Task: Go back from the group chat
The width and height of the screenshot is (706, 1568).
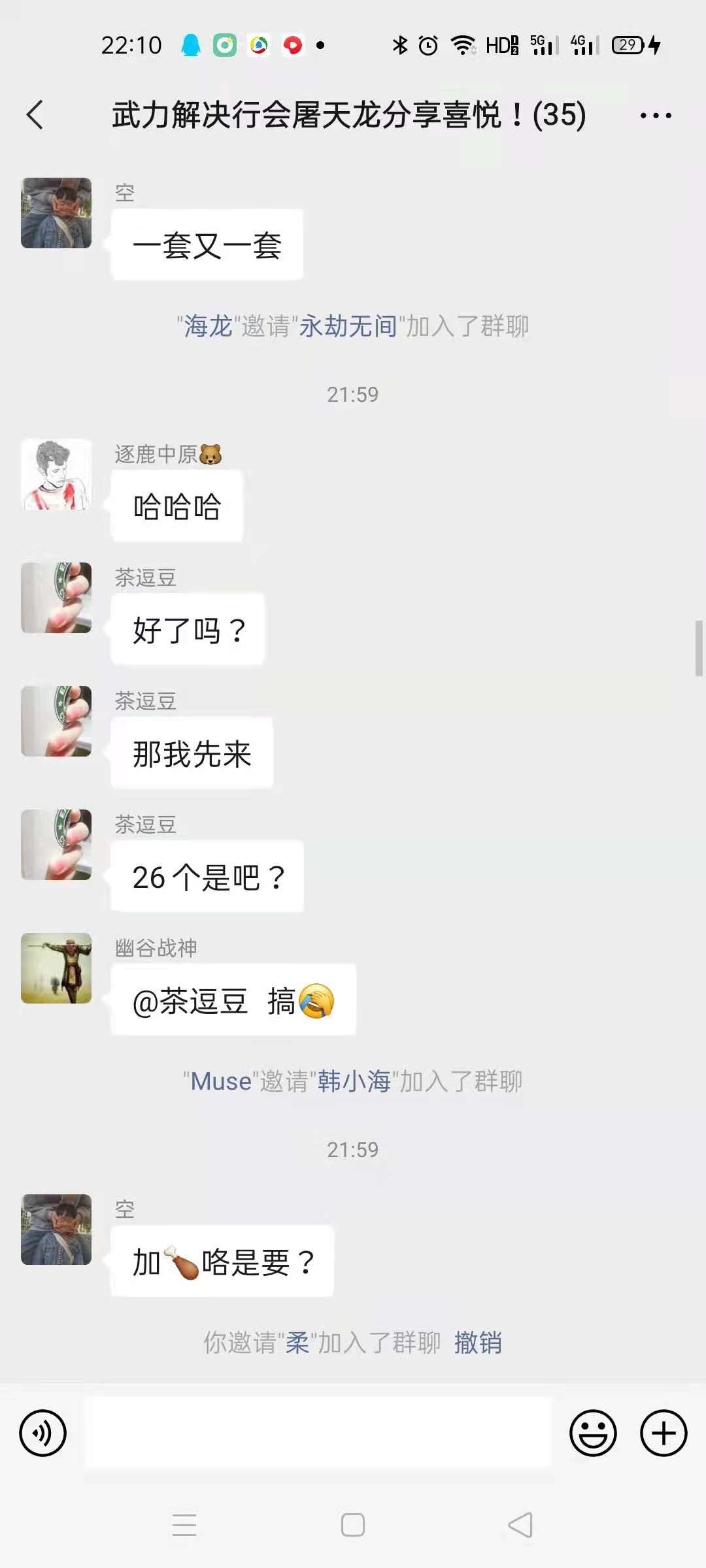Action: 35,115
